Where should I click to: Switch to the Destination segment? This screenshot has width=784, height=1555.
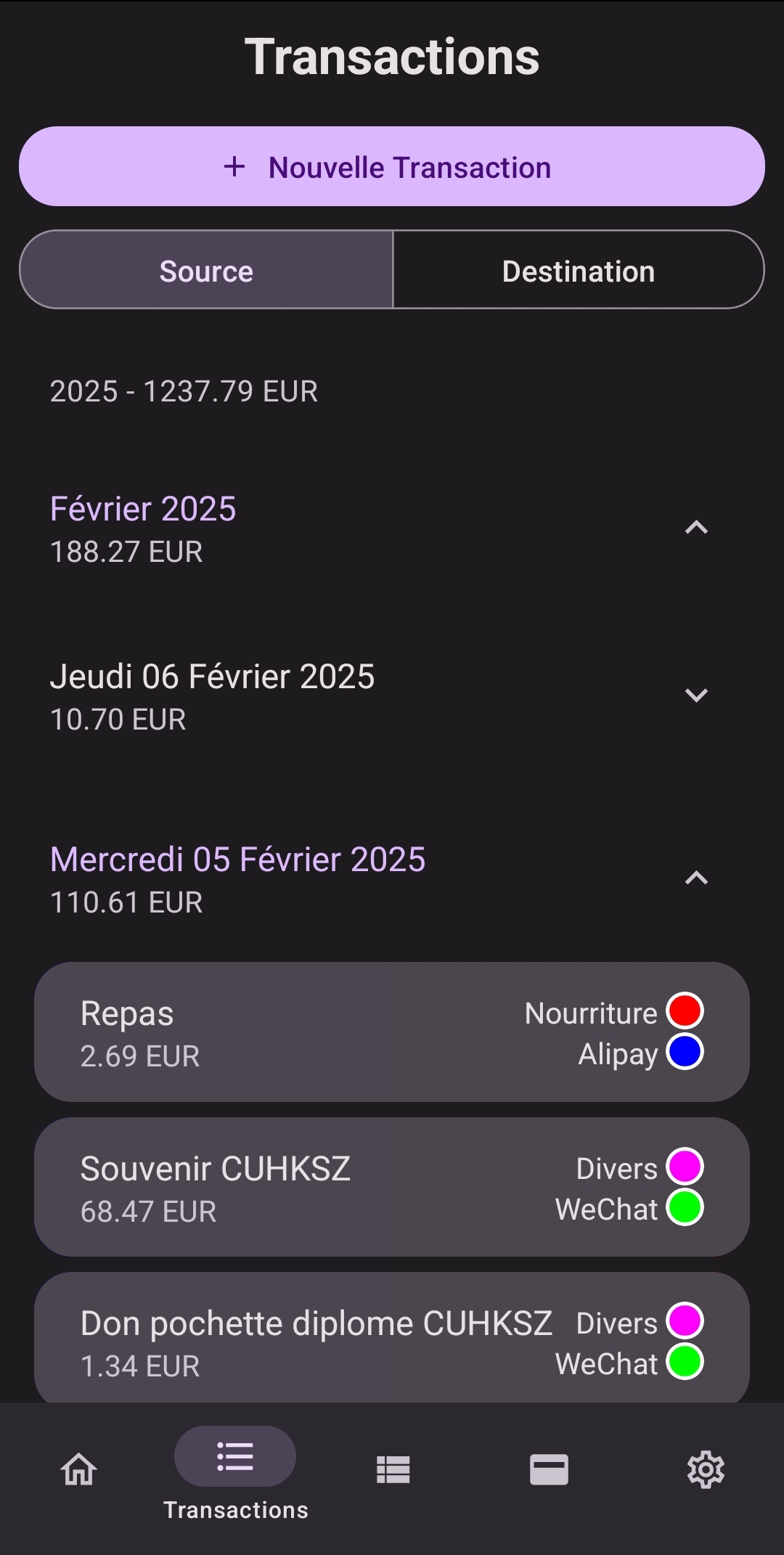coord(579,270)
